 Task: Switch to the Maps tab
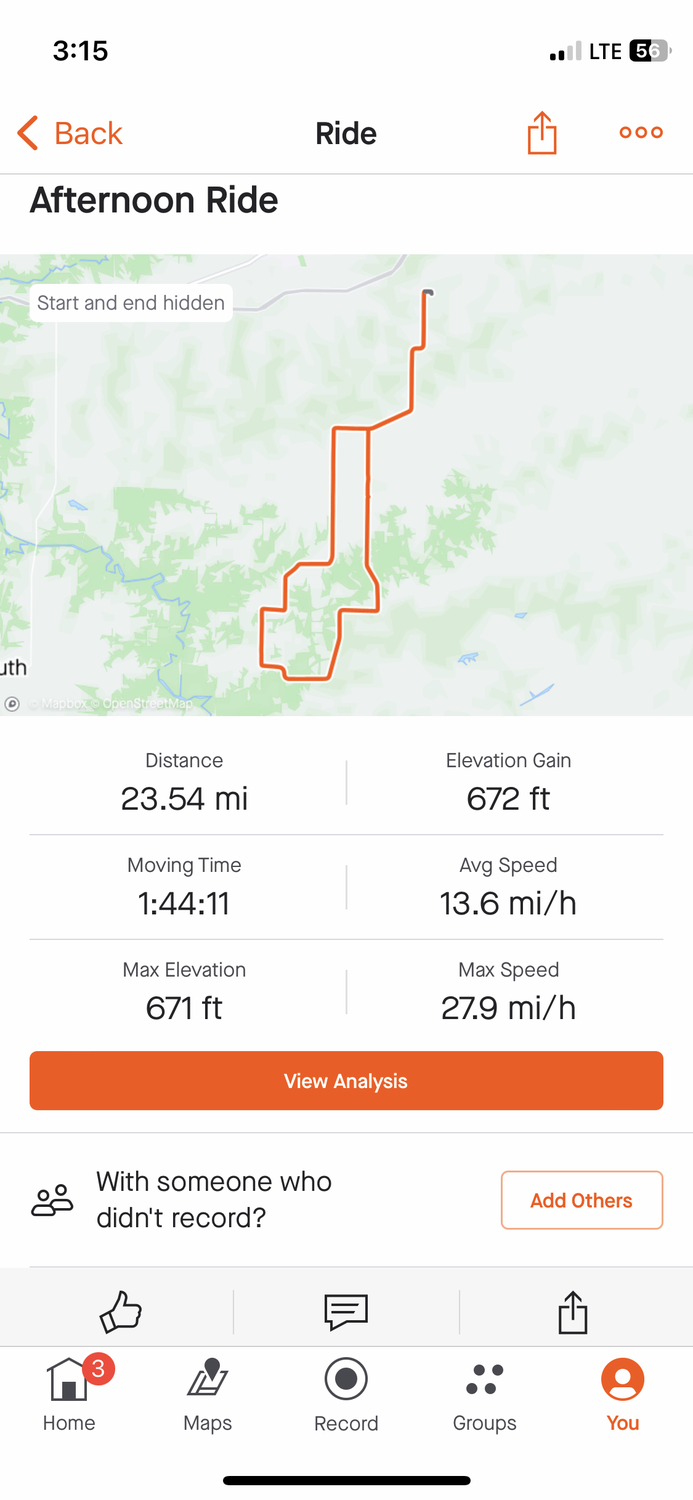point(207,1395)
